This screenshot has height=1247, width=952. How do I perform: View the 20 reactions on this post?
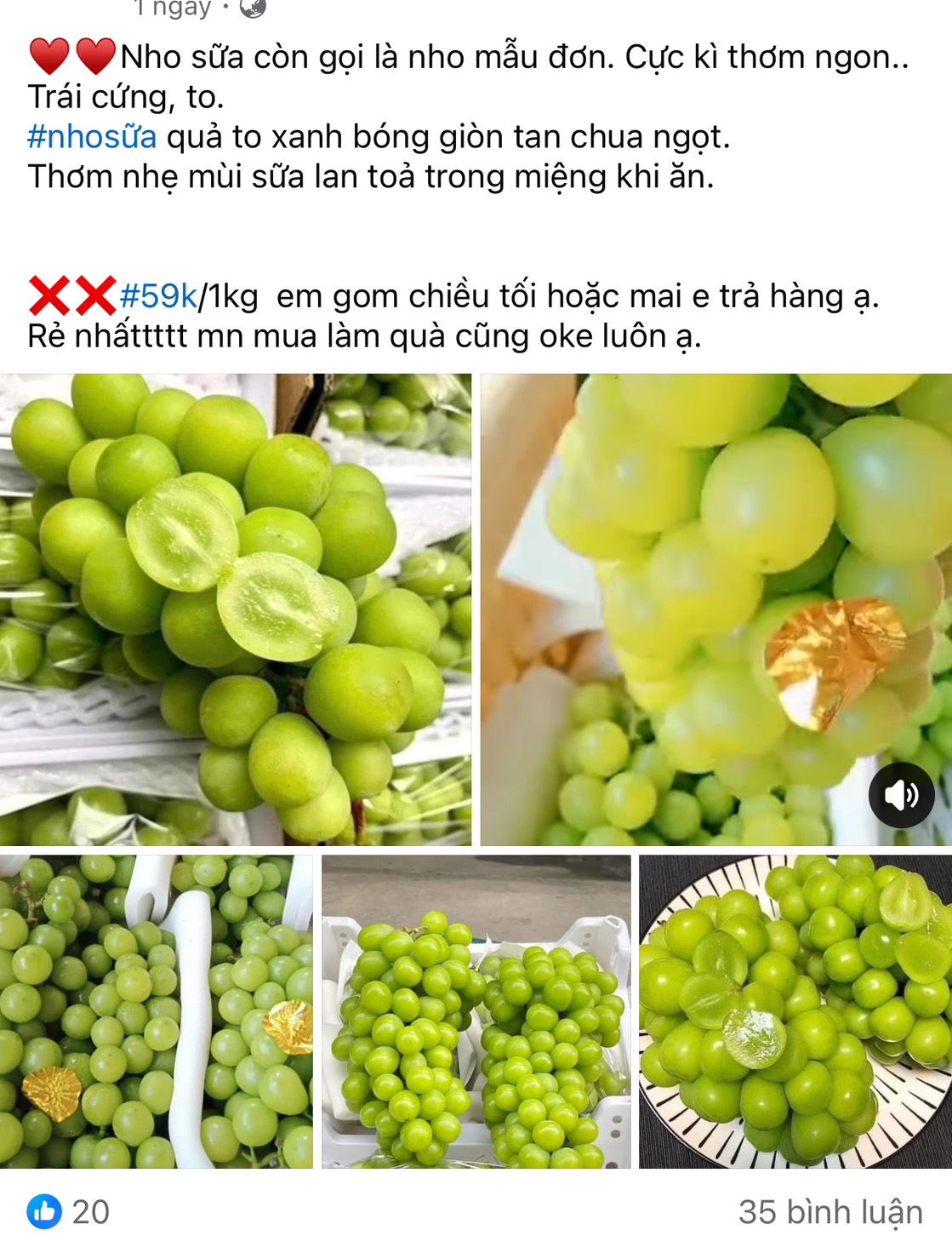tap(69, 1211)
